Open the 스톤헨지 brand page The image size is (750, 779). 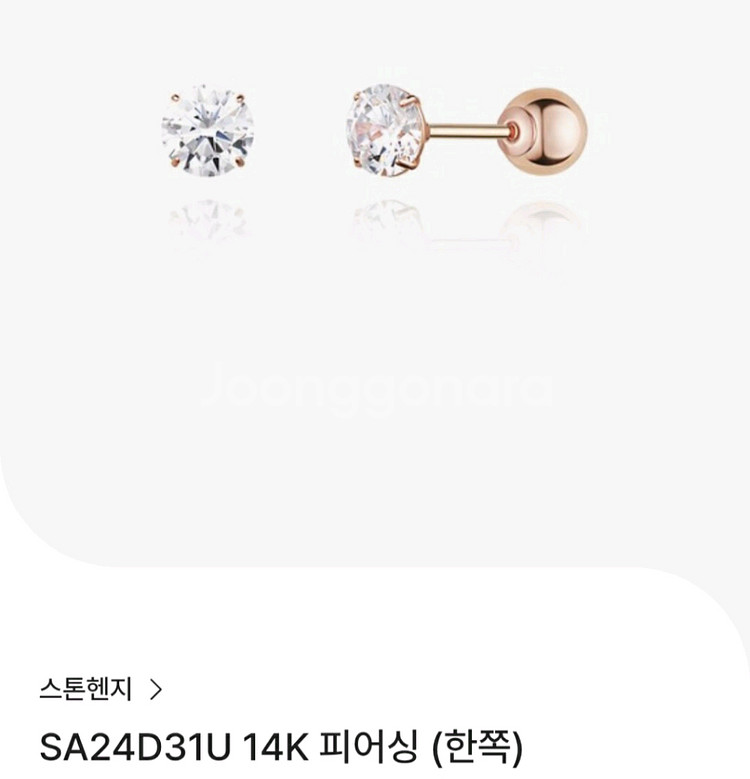(100, 688)
